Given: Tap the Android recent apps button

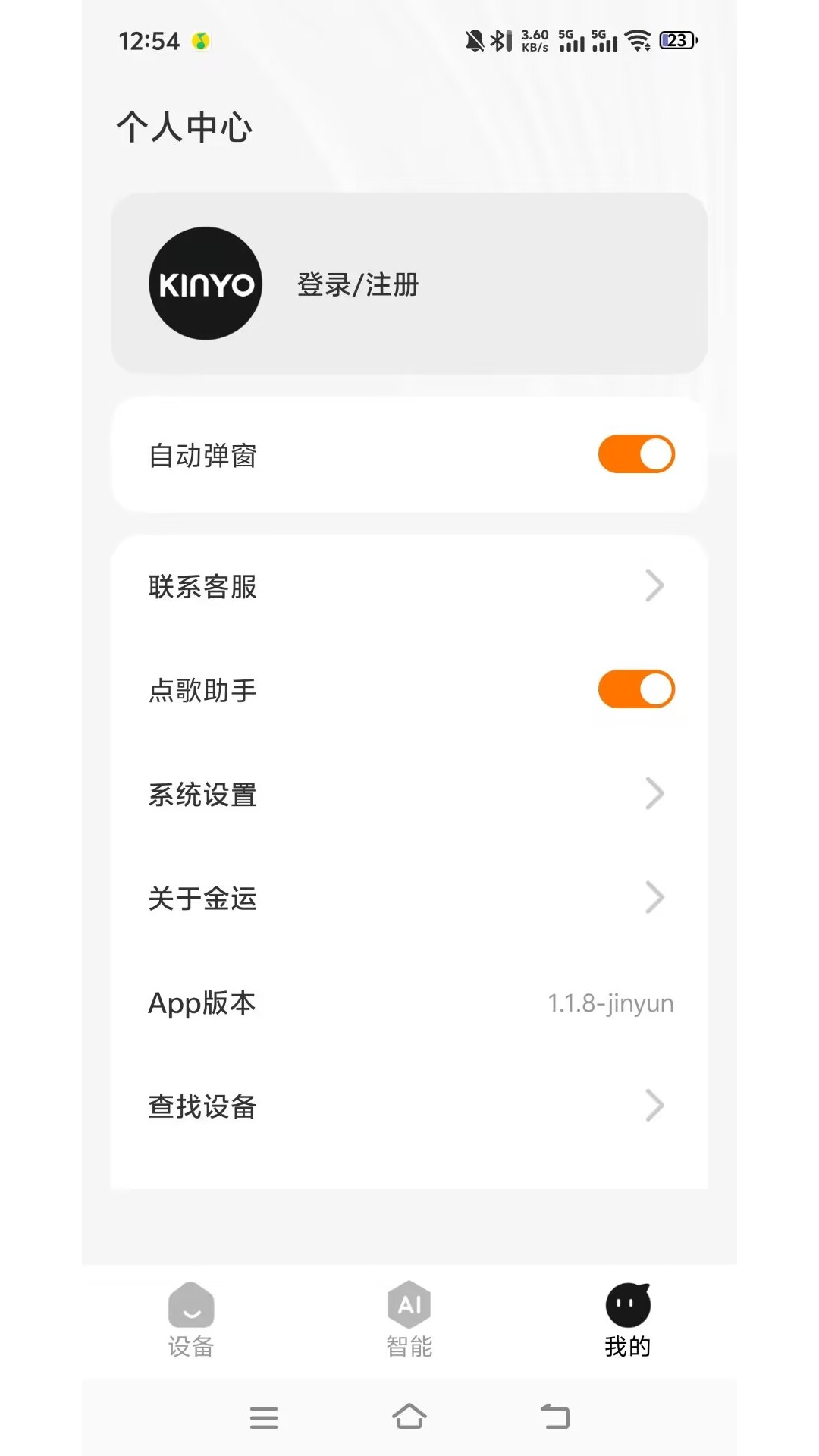Looking at the screenshot, I should (263, 1417).
